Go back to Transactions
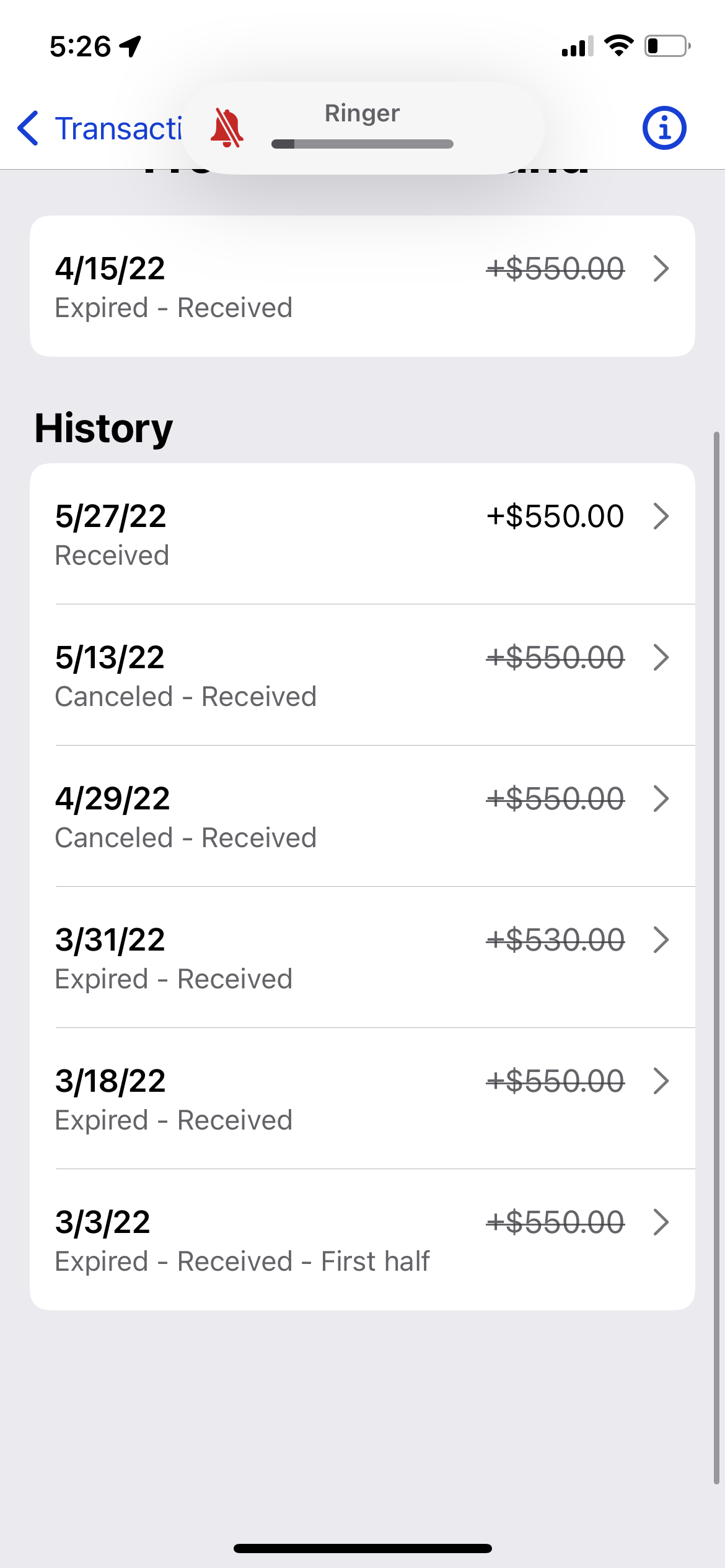 pos(93,129)
